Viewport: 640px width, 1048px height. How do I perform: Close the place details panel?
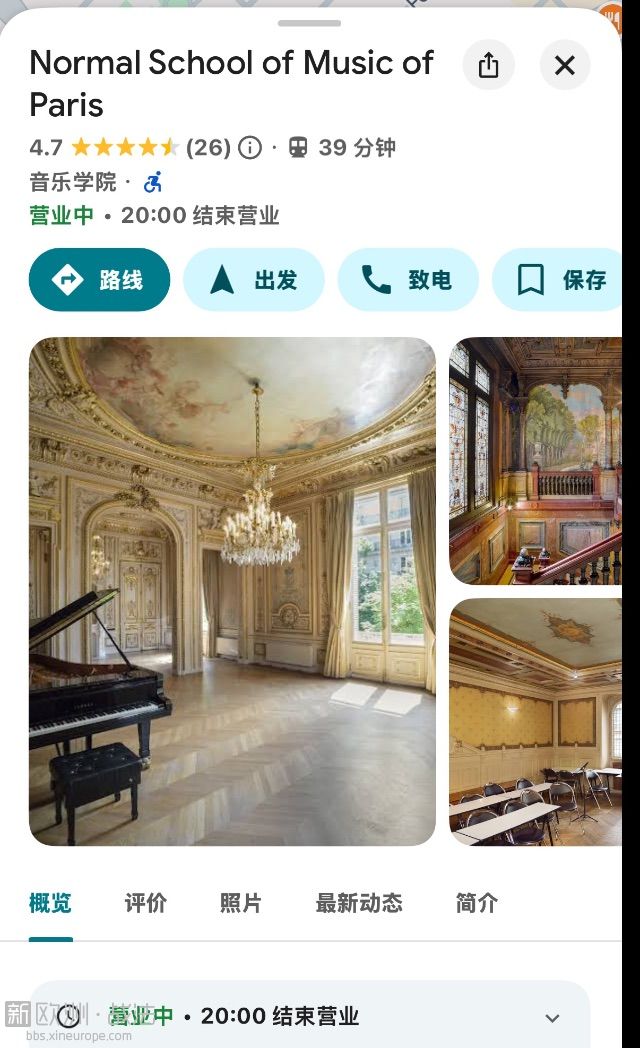click(x=565, y=66)
